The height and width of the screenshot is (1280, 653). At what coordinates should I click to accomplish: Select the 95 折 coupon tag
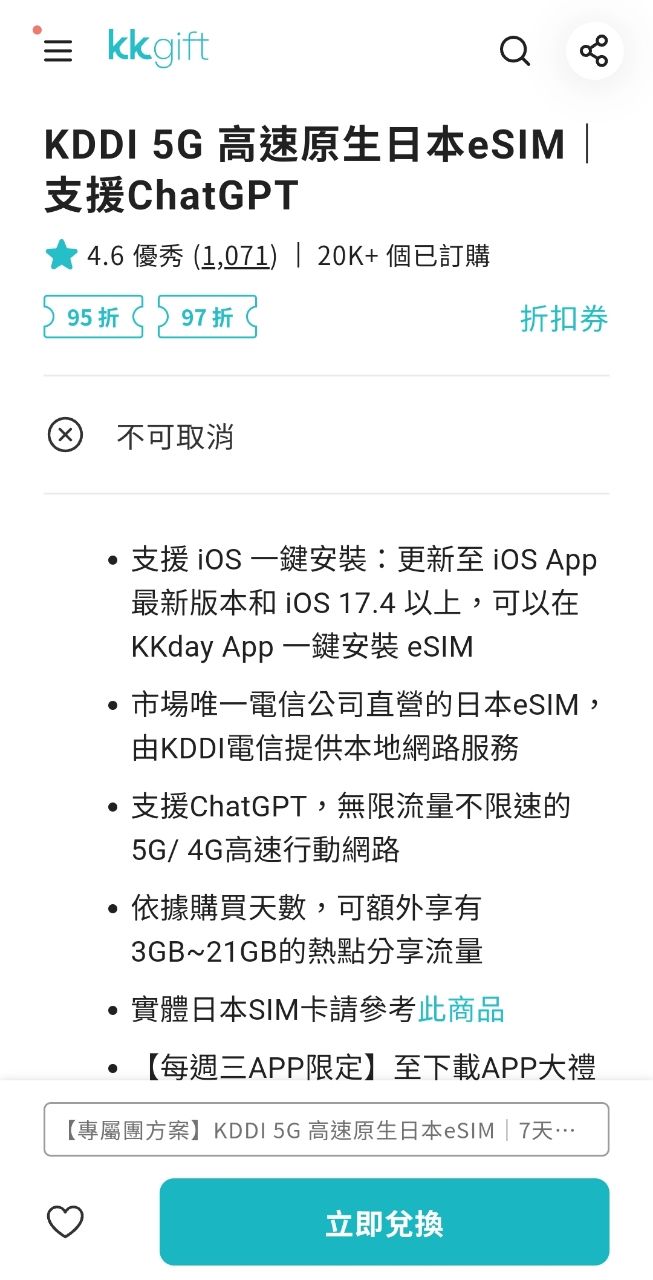(x=93, y=318)
